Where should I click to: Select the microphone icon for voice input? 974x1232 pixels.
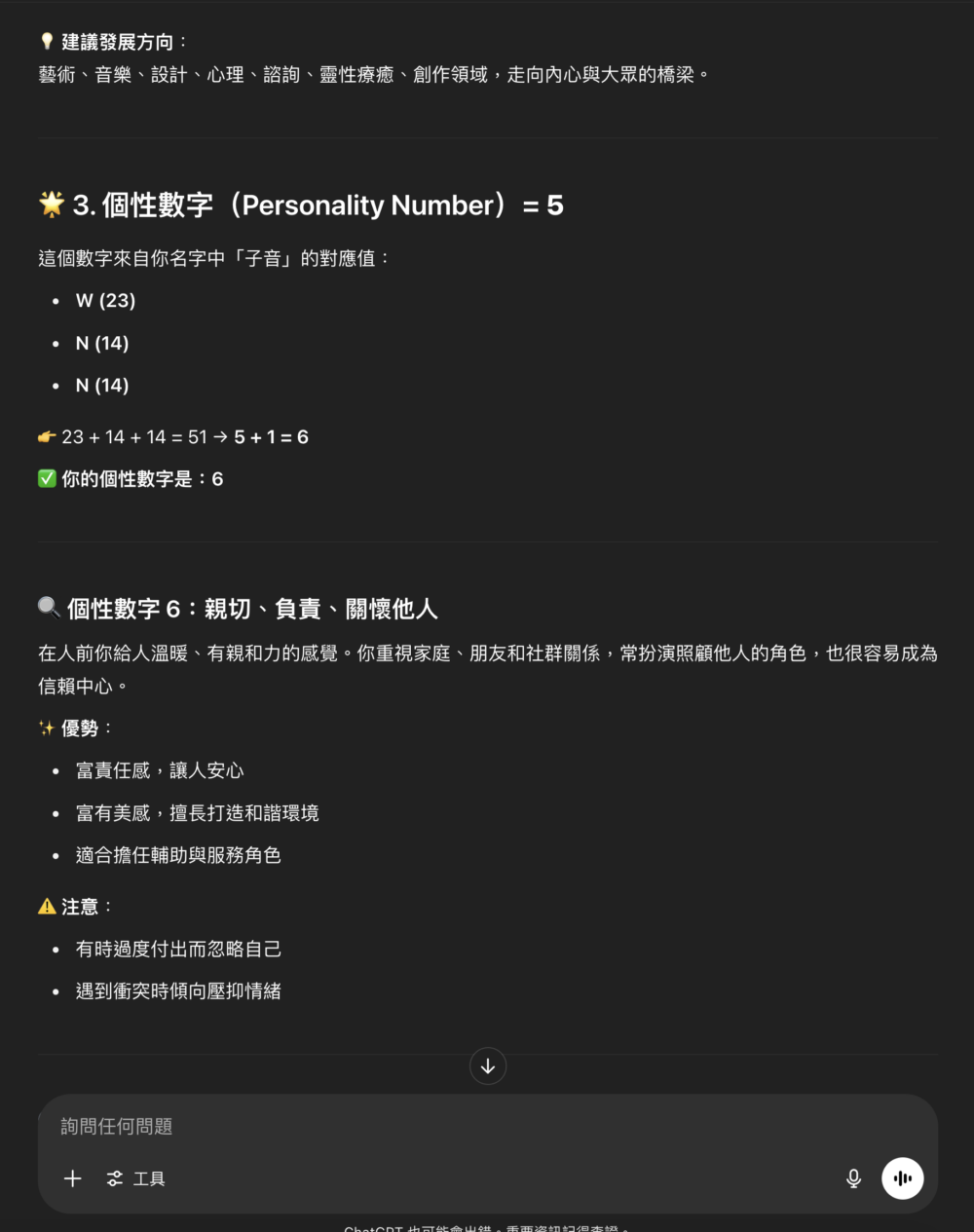coord(853,1177)
